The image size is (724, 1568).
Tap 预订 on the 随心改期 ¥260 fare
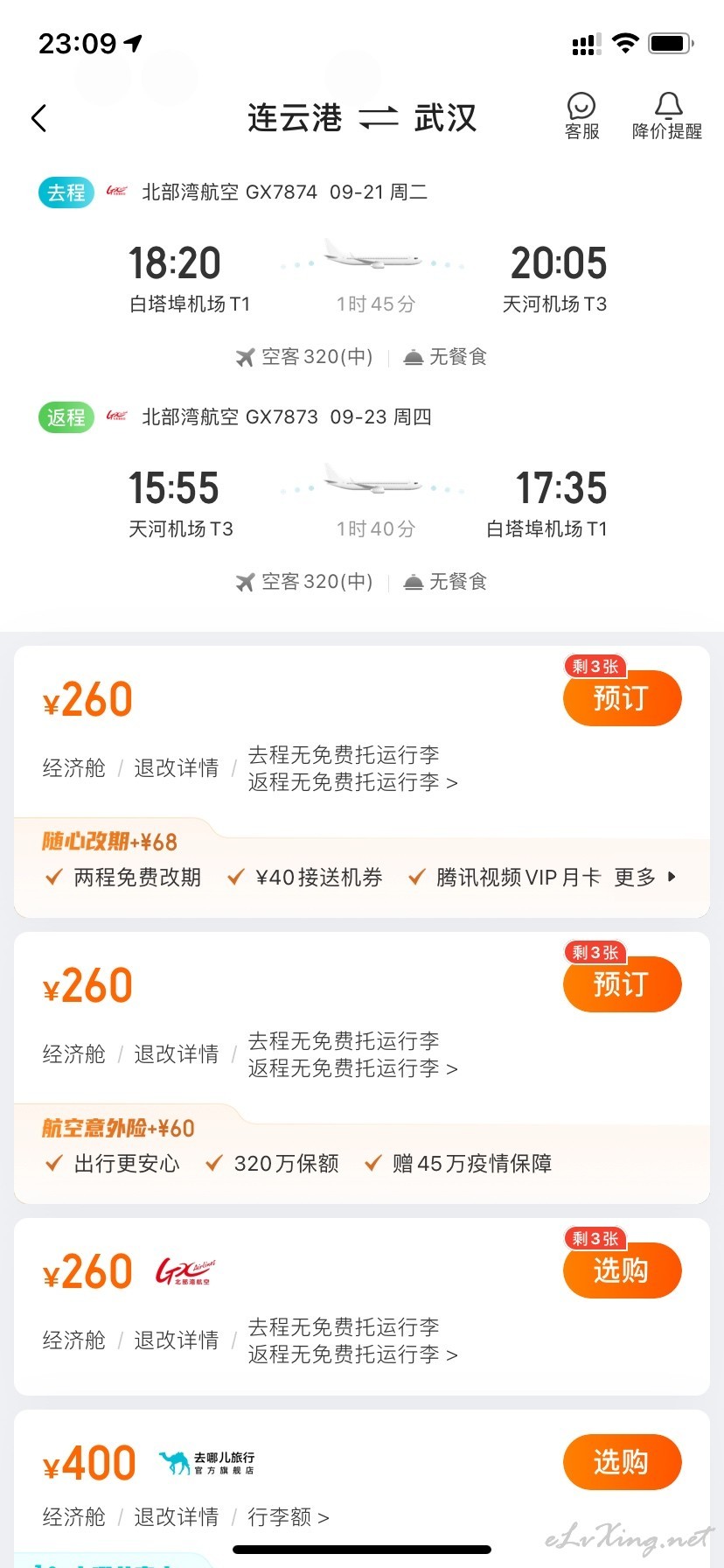622,698
